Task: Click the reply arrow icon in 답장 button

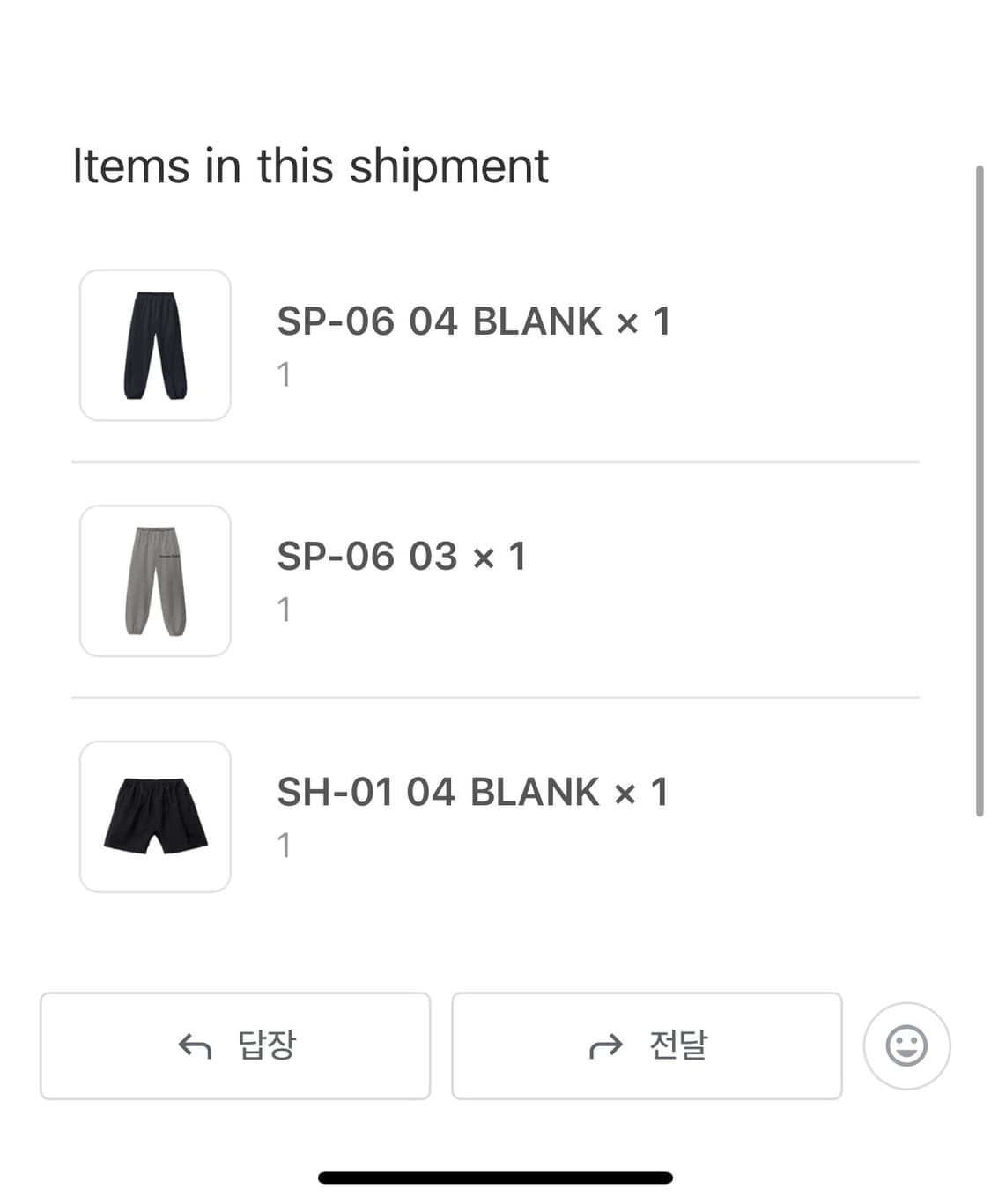Action: (x=194, y=1046)
